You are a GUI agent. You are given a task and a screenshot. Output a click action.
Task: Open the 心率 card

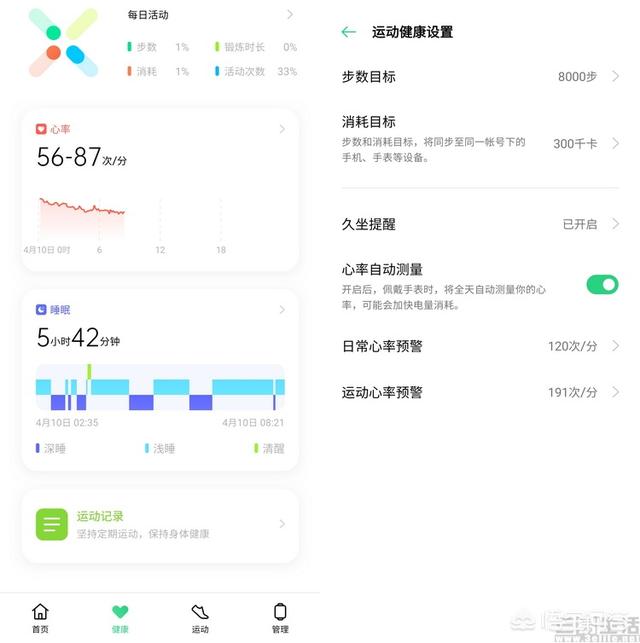[x=160, y=189]
